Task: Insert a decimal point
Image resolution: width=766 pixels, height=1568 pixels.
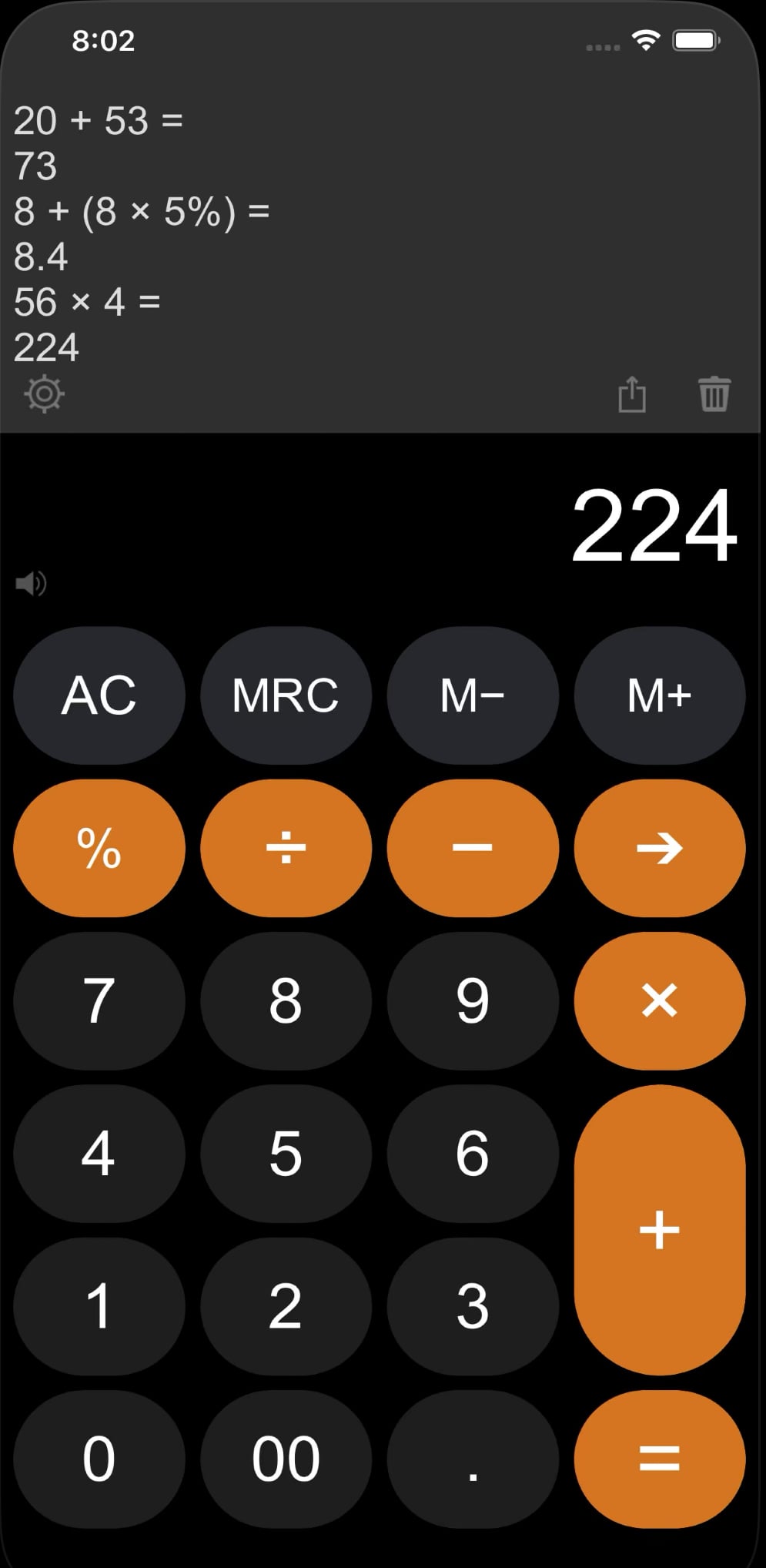Action: 473,1459
